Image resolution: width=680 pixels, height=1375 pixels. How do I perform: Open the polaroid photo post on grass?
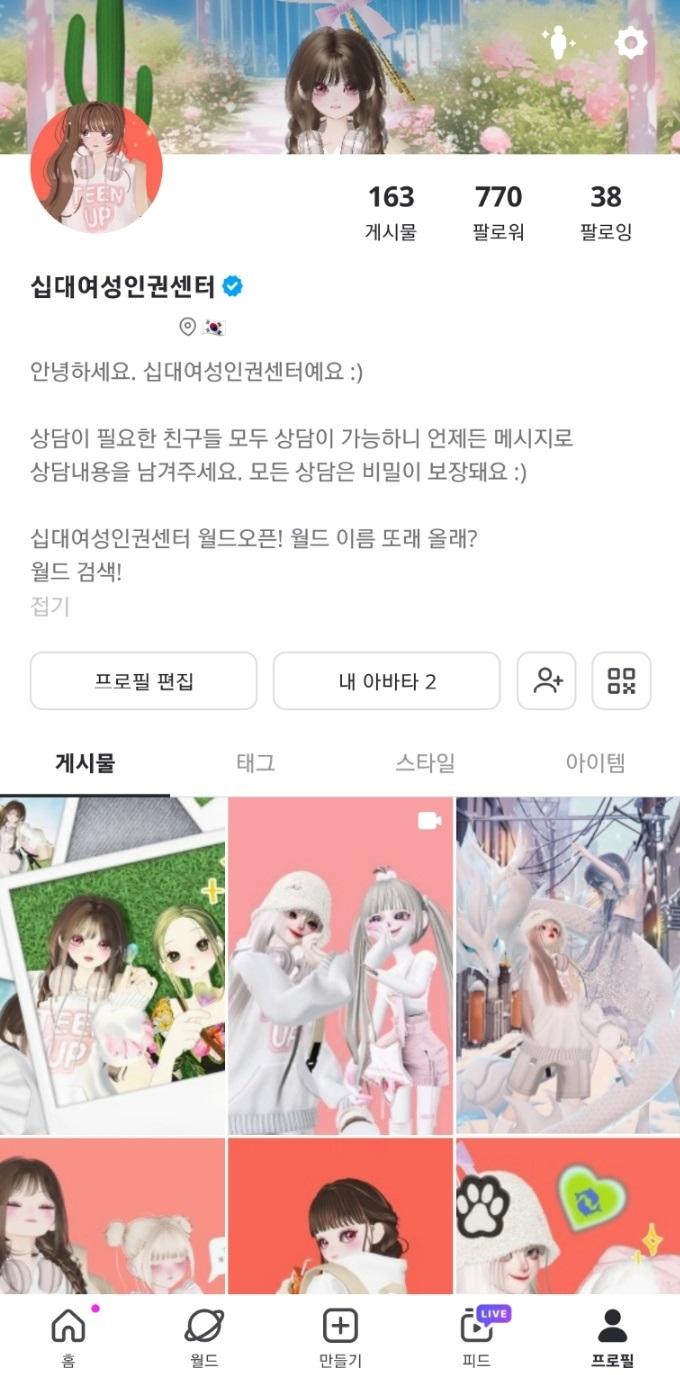(112, 965)
